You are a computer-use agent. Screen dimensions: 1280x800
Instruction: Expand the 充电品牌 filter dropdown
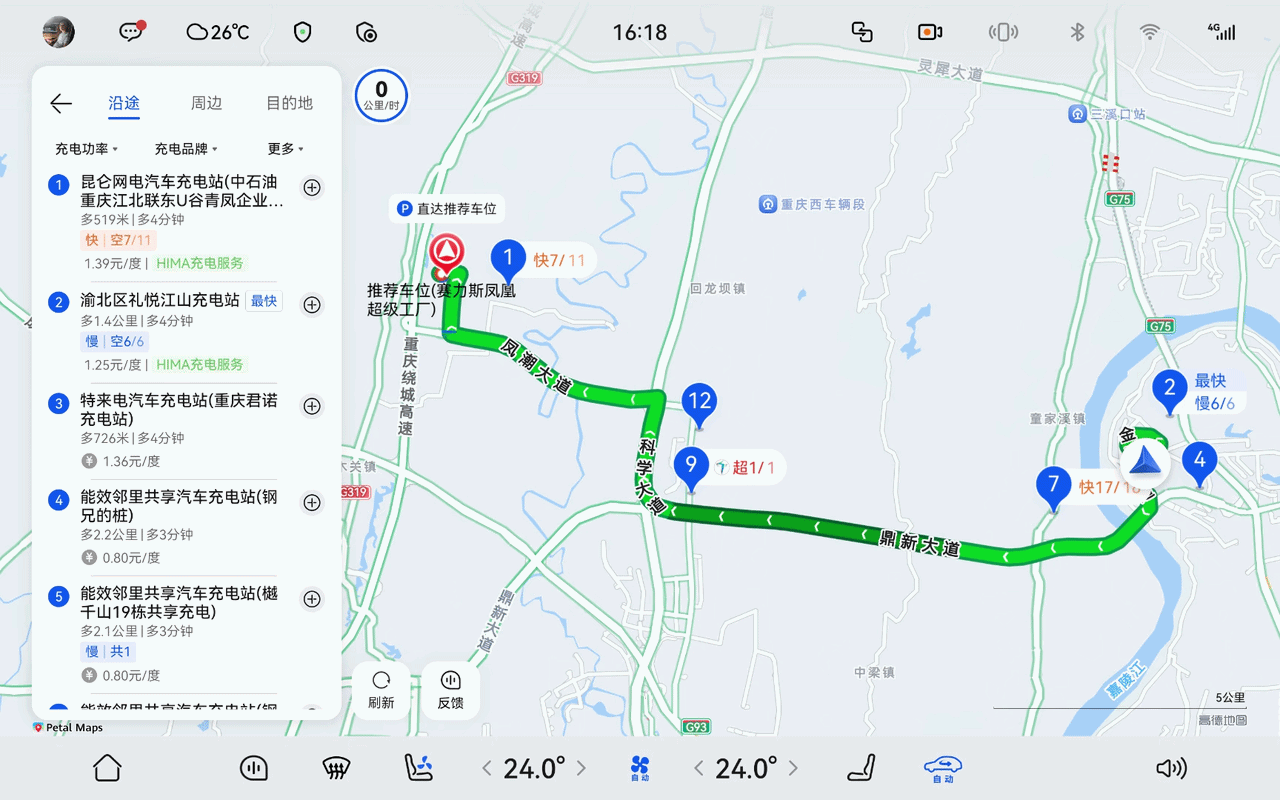pyautogui.click(x=186, y=149)
